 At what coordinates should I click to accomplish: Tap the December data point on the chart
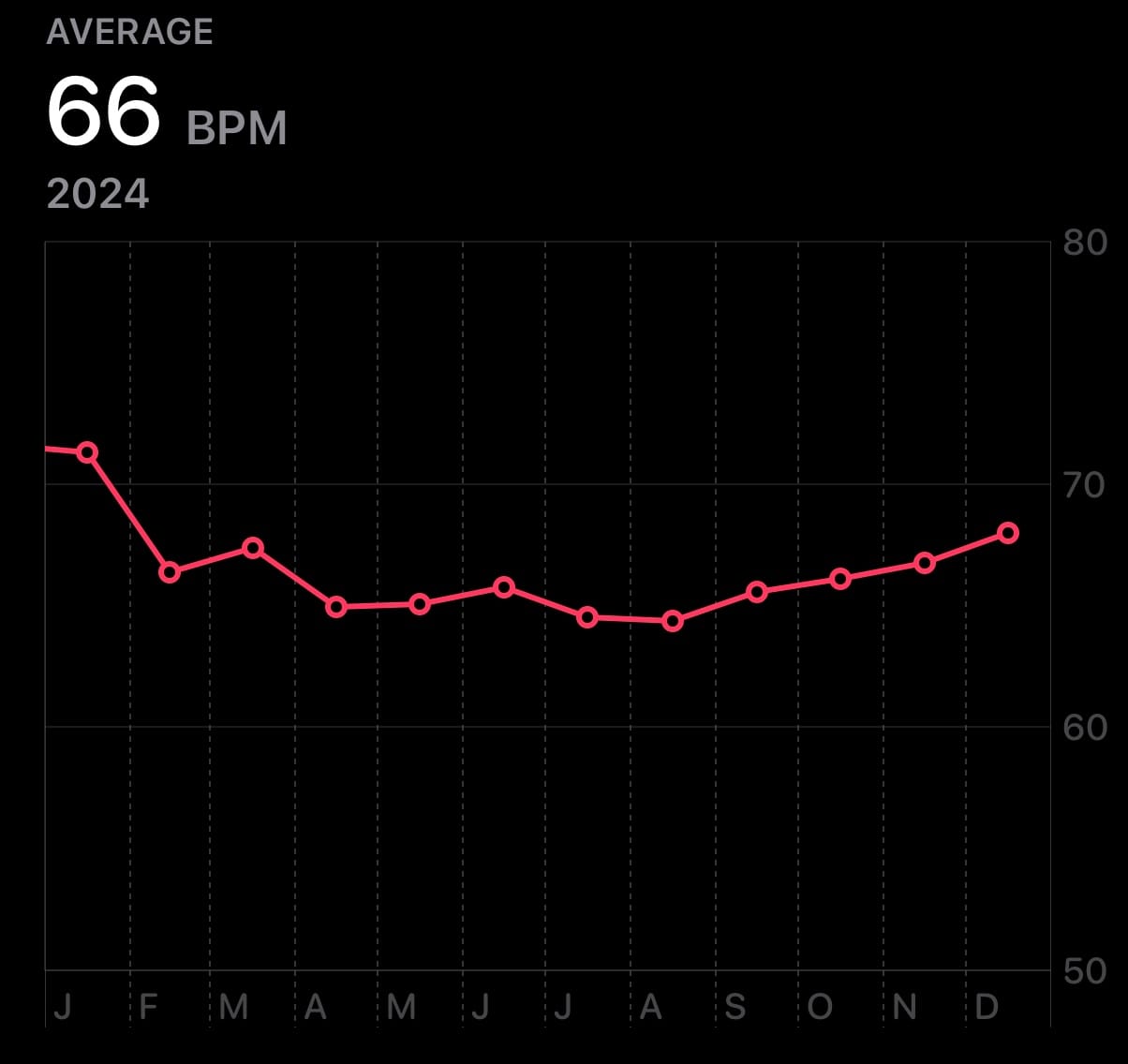(1008, 533)
